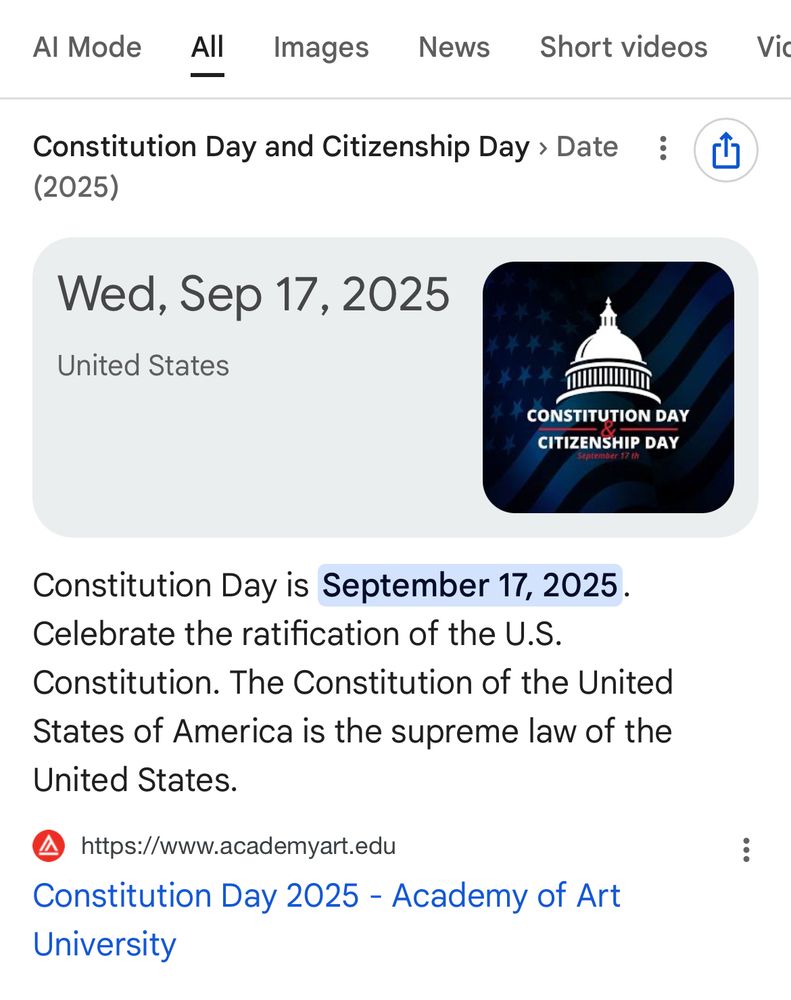This screenshot has height=1000, width=791.
Task: Switch to the Images tab
Action: [x=321, y=47]
